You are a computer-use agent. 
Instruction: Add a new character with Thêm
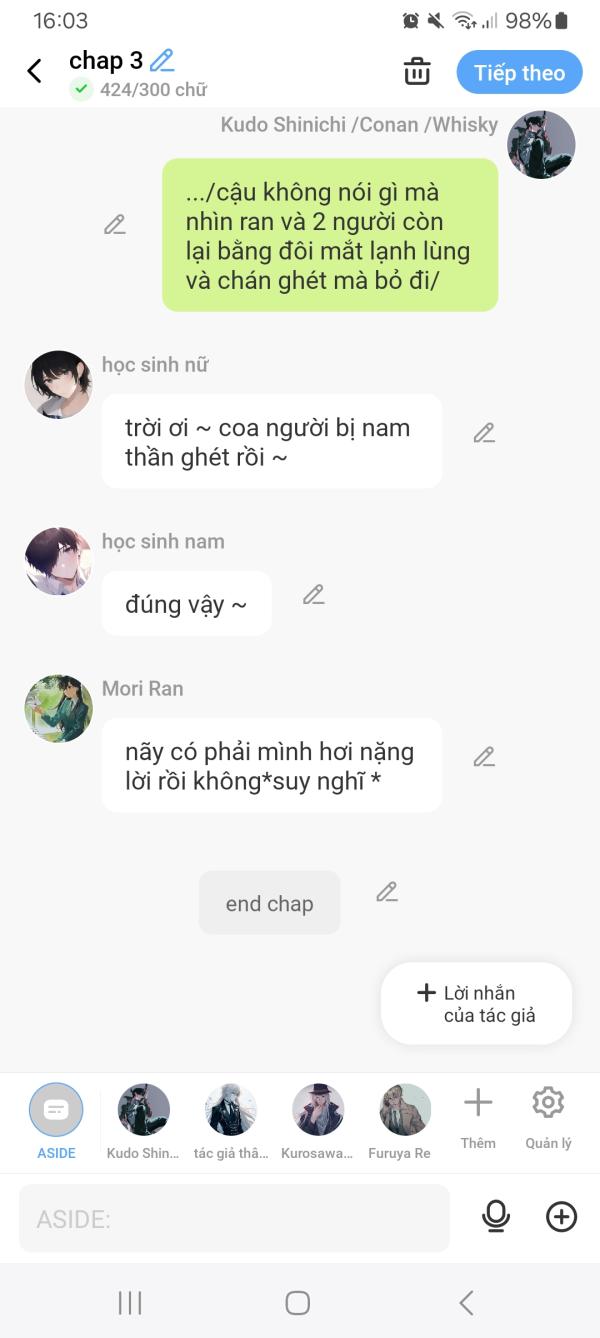click(x=478, y=1119)
